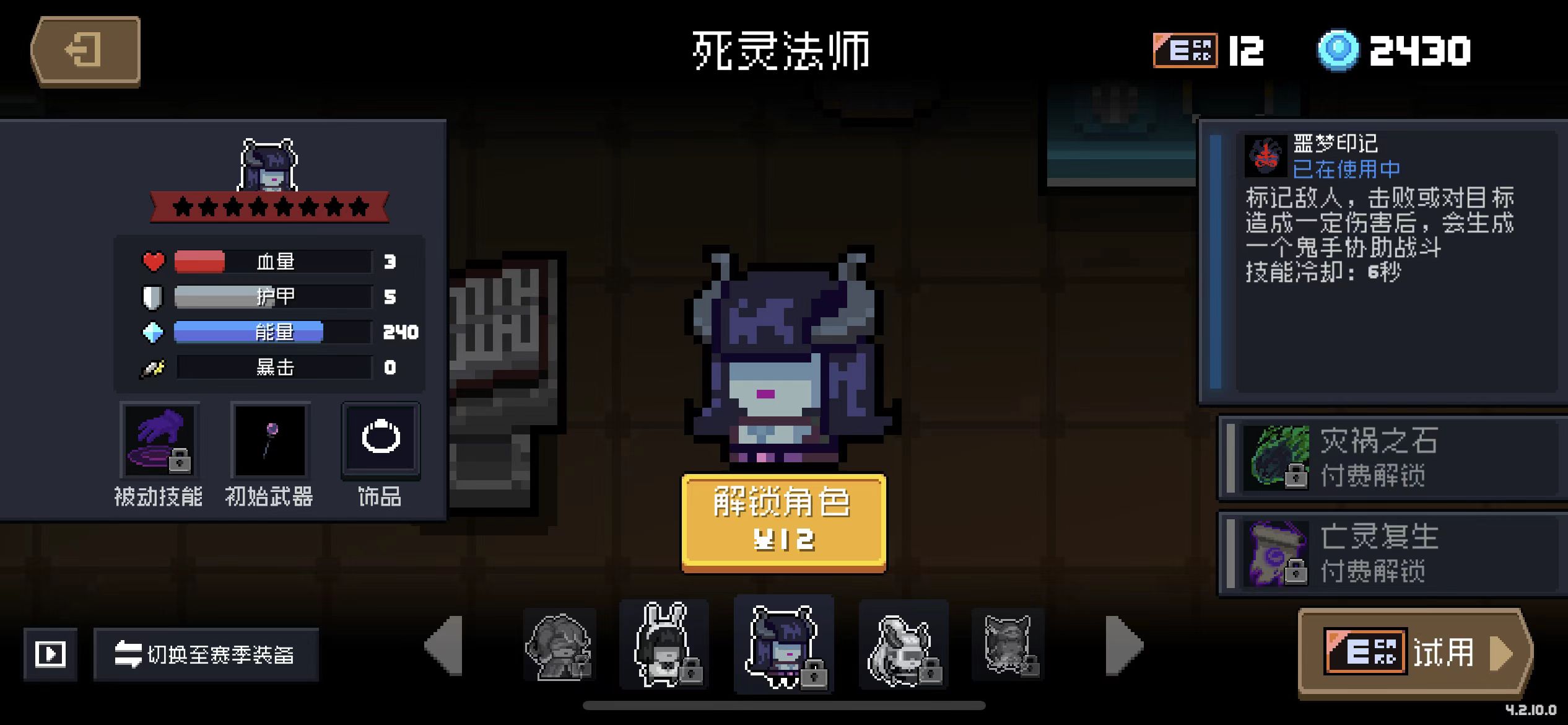View the 被动技能 passive skill
Image resolution: width=1568 pixels, height=725 pixels.
160,441
